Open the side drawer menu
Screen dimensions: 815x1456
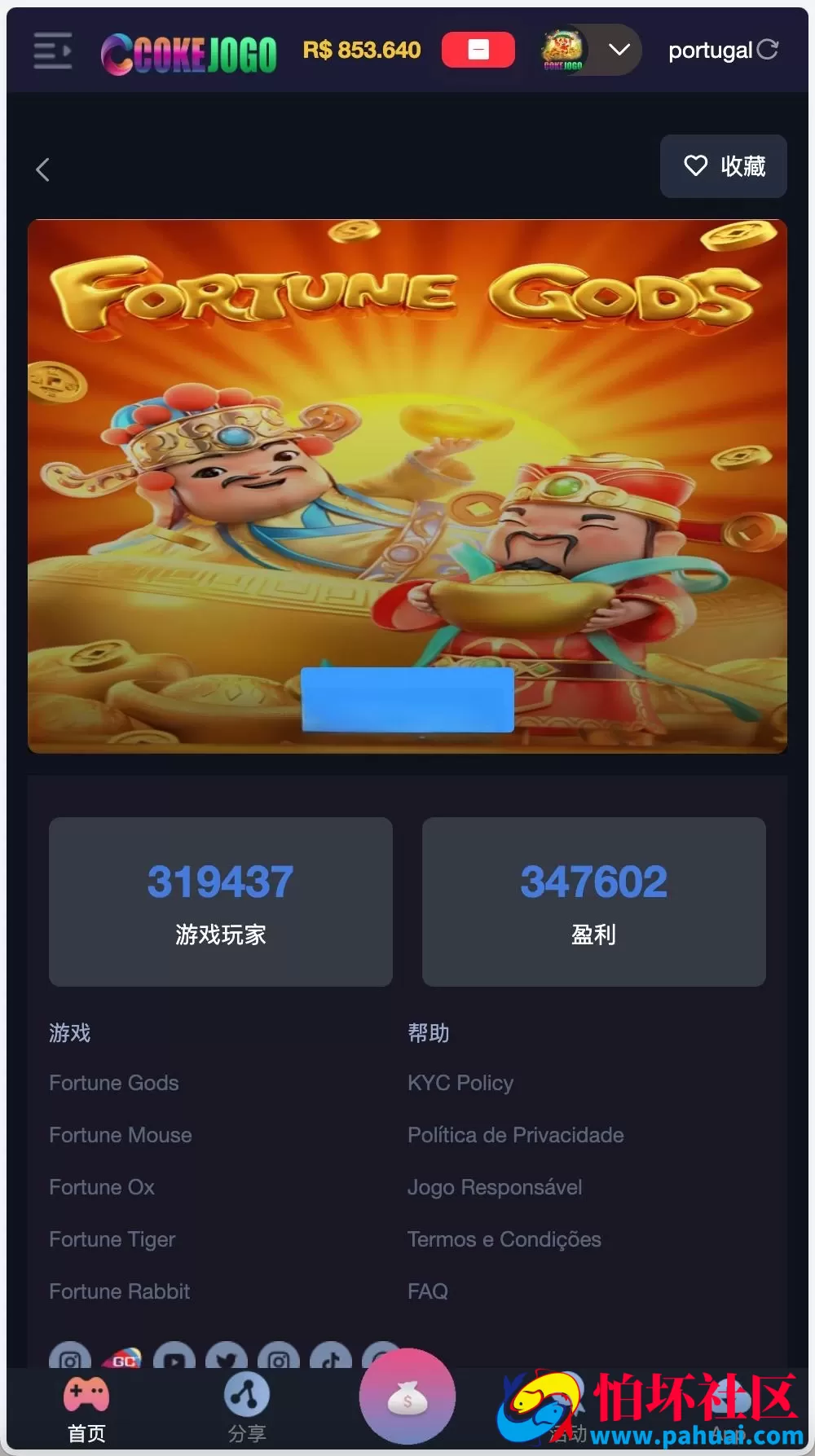(x=53, y=51)
